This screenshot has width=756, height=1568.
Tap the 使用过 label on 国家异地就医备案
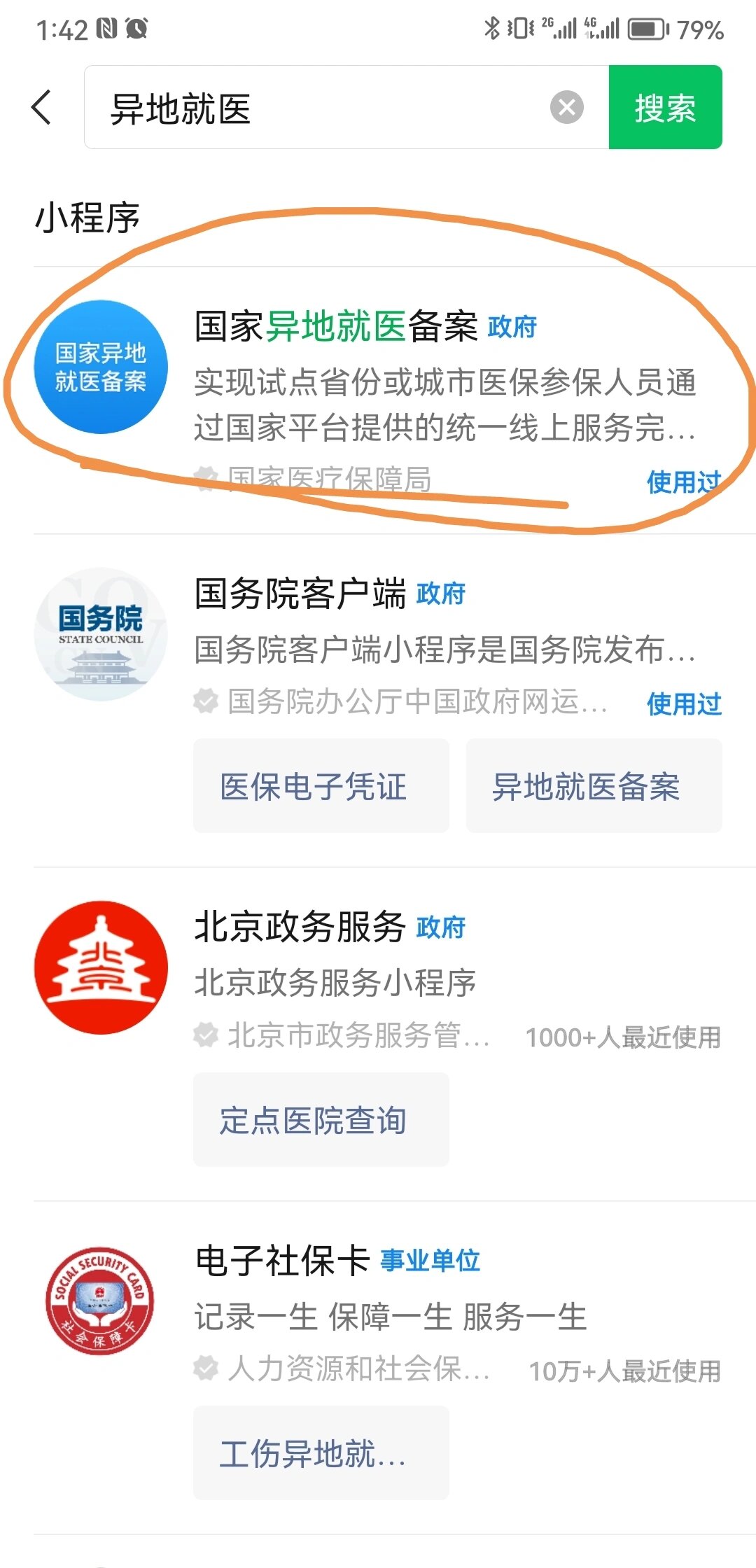pos(682,481)
